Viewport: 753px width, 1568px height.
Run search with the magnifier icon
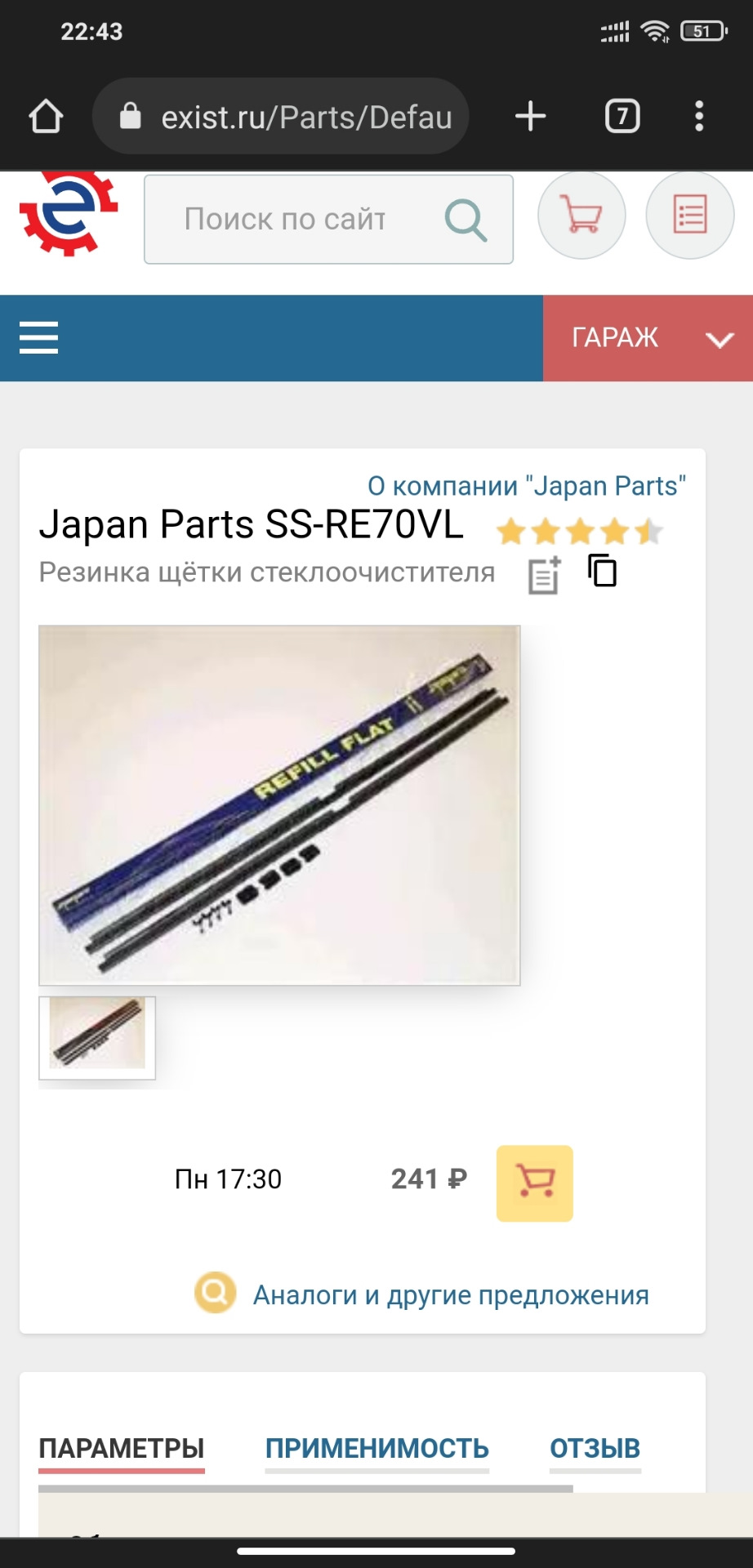click(x=466, y=220)
